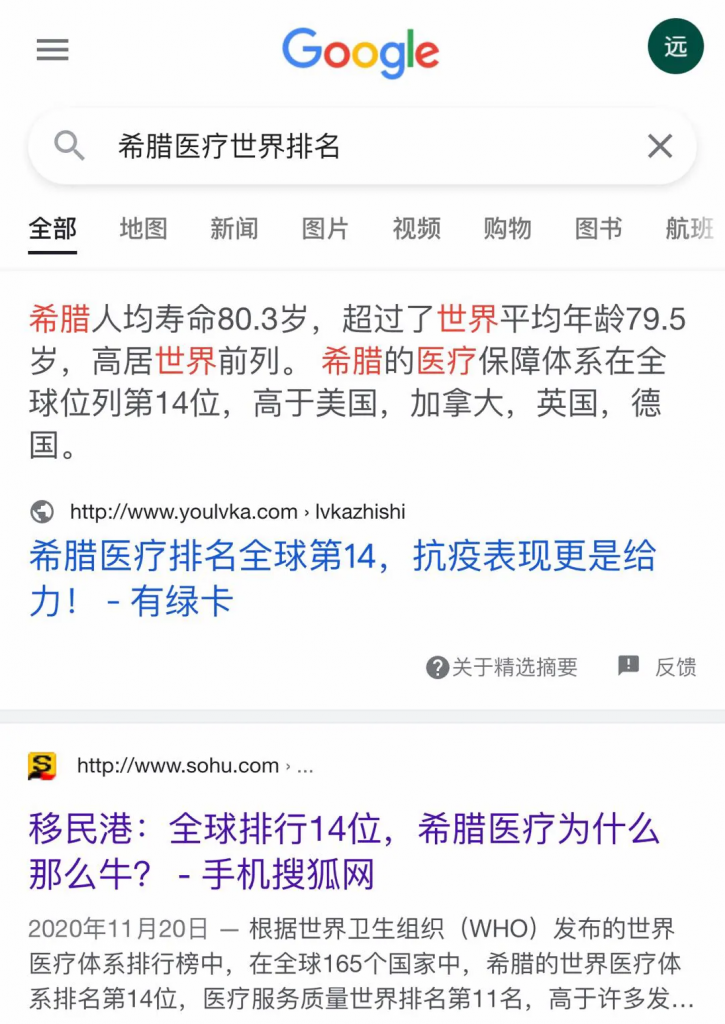Run the search with the magnifier icon

coord(69,147)
